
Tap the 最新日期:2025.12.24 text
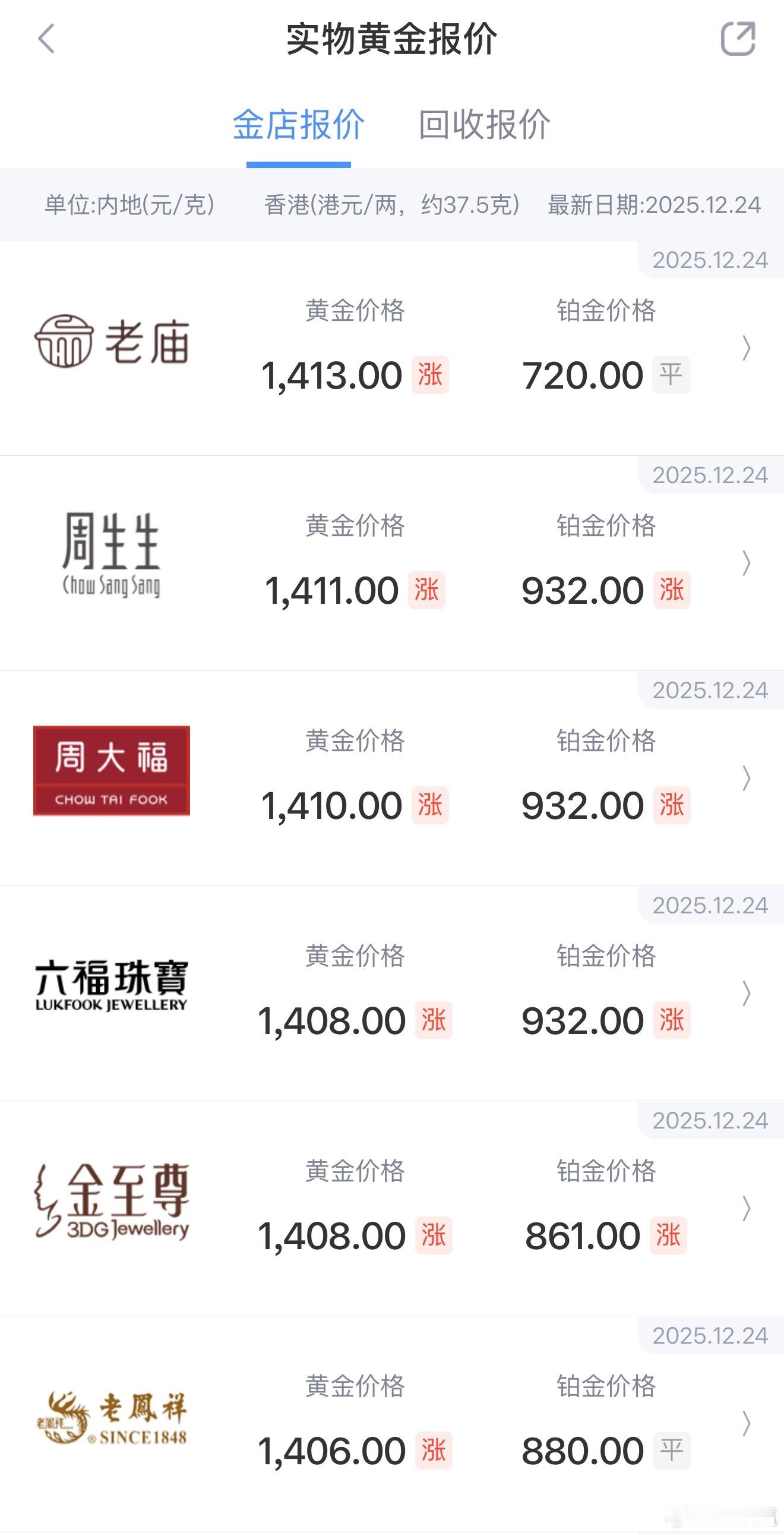tap(653, 206)
